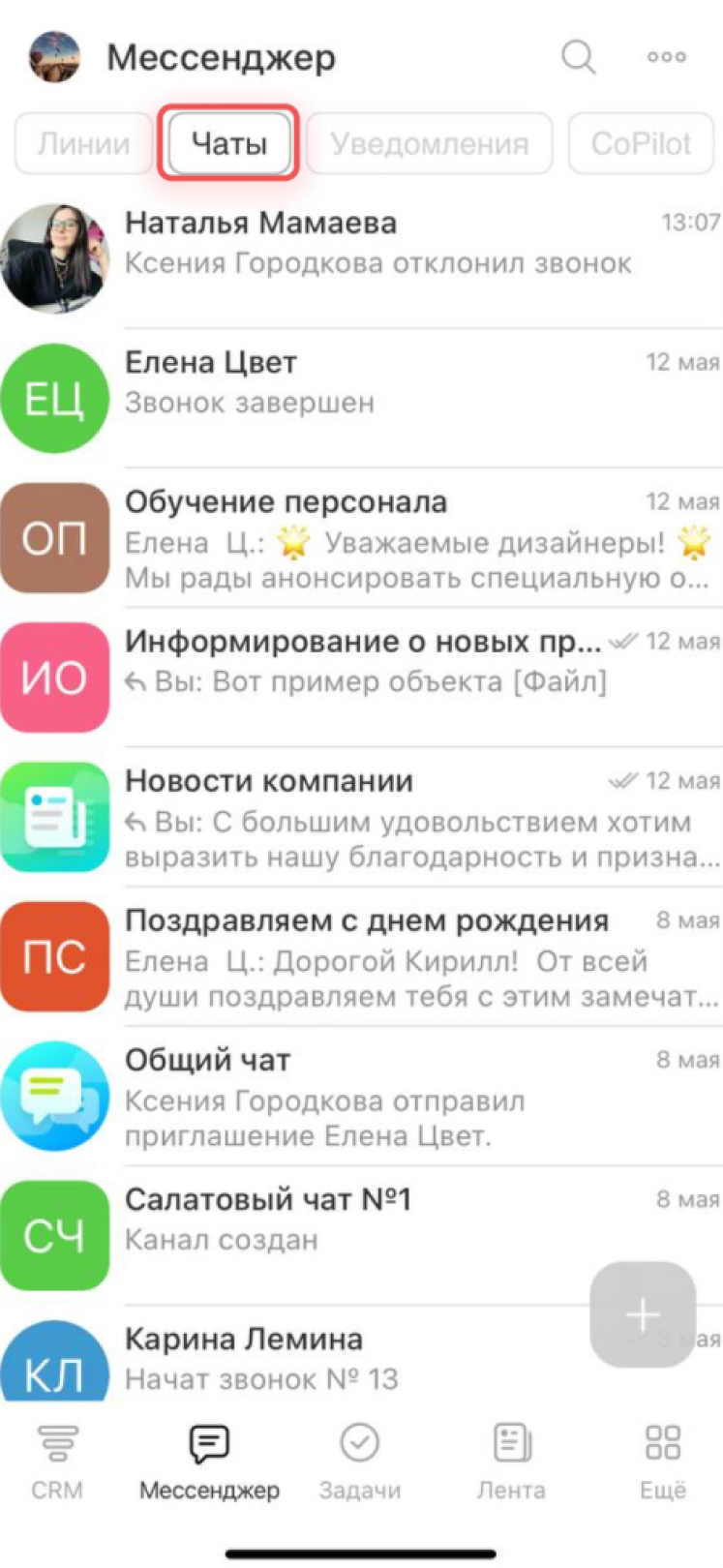Tap the profile avatar next to Мессенджер
The height and width of the screenshot is (1568, 723).
tap(54, 57)
